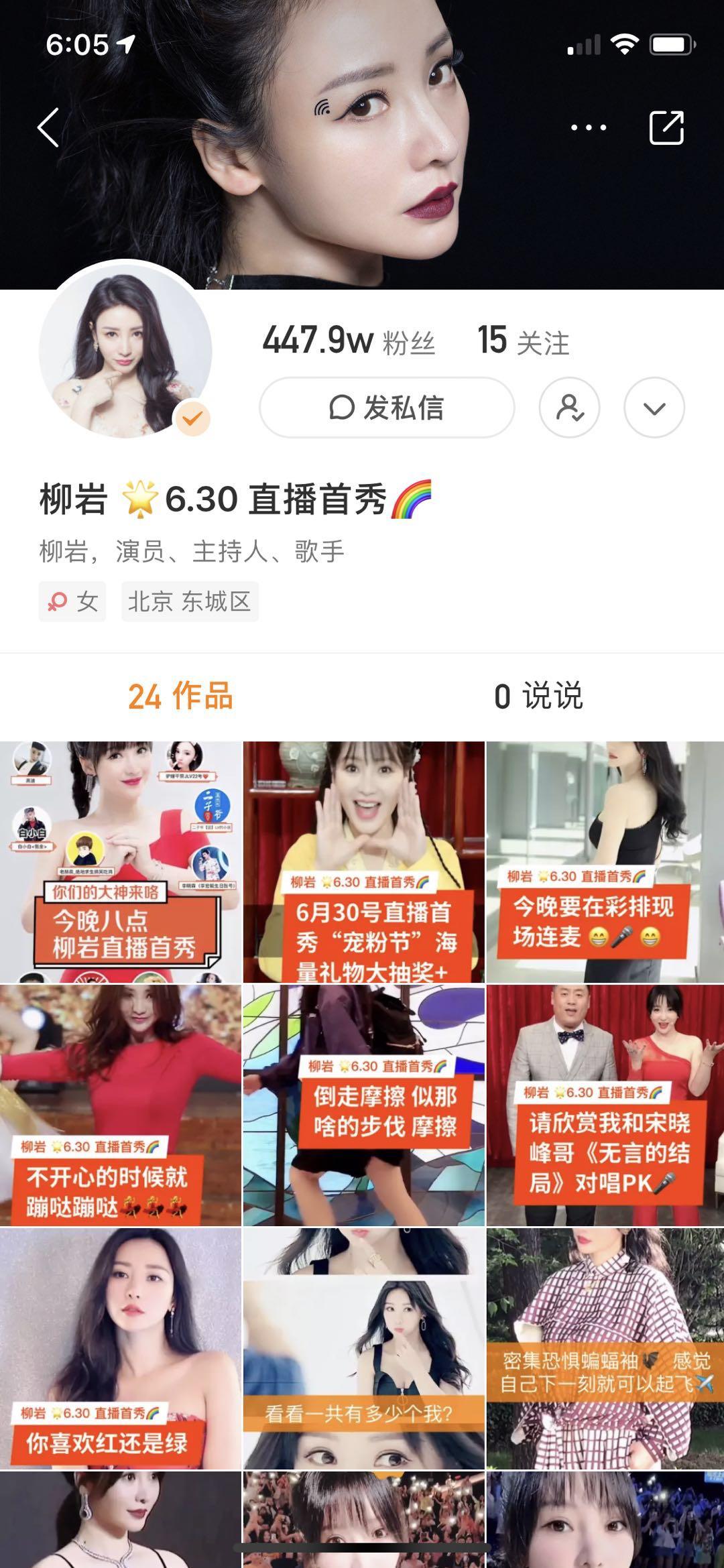Viewport: 724px width, 1568px height.
Task: Expand the down-arrow recommendations button
Action: pyautogui.click(x=654, y=408)
